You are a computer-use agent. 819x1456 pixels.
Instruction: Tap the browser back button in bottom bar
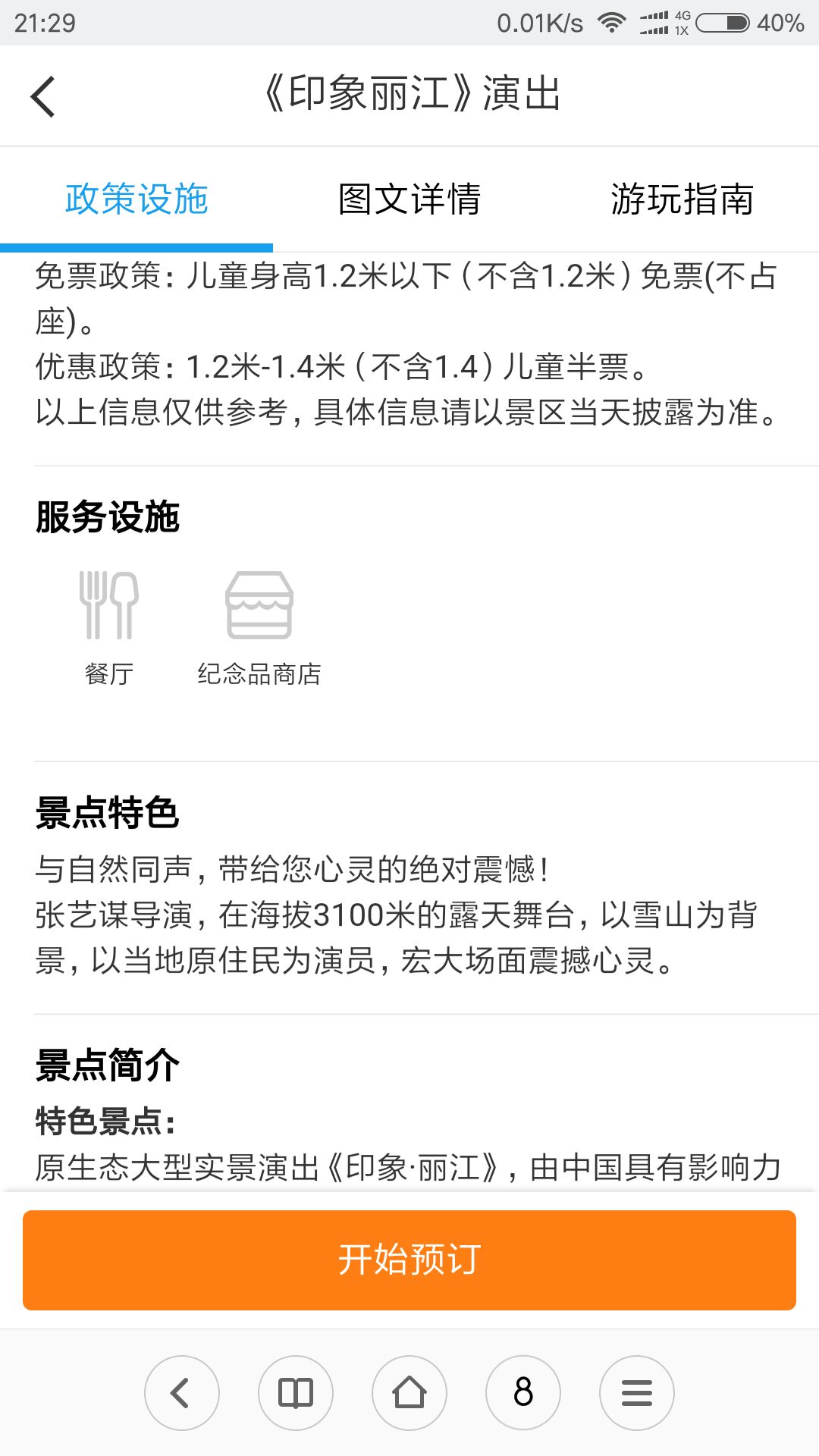(182, 1393)
